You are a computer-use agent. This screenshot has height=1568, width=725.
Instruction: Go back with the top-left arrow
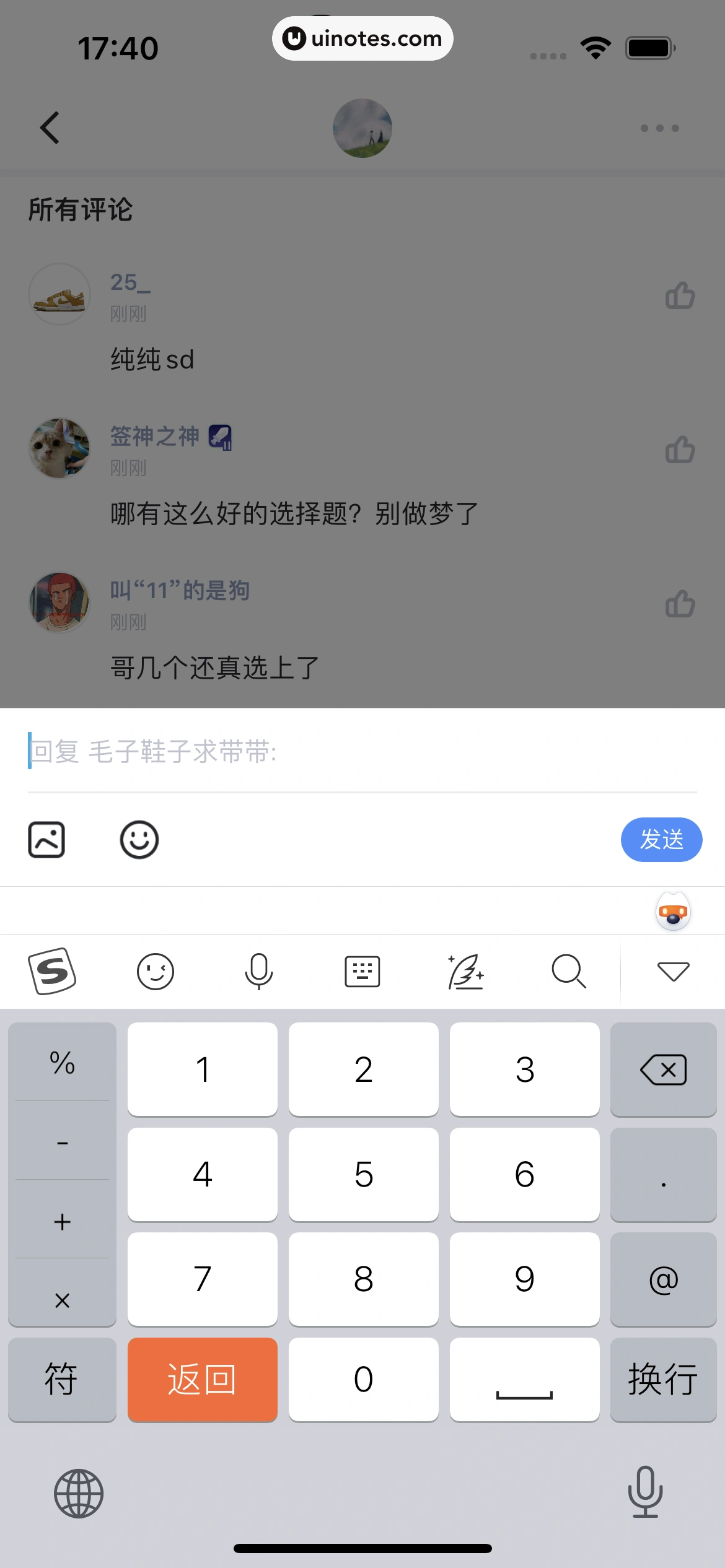[x=50, y=128]
